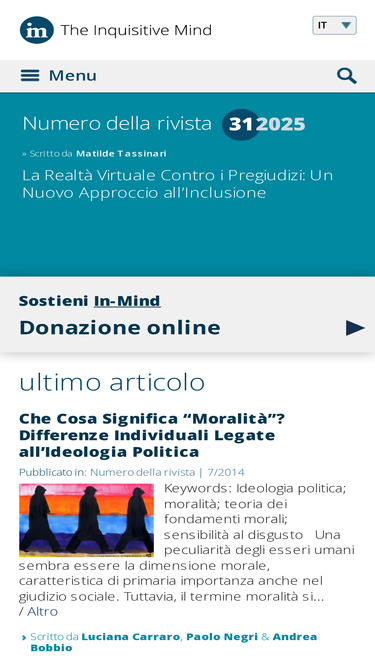Tap the search magnifier icon
The height and width of the screenshot is (667, 375).
(347, 76)
